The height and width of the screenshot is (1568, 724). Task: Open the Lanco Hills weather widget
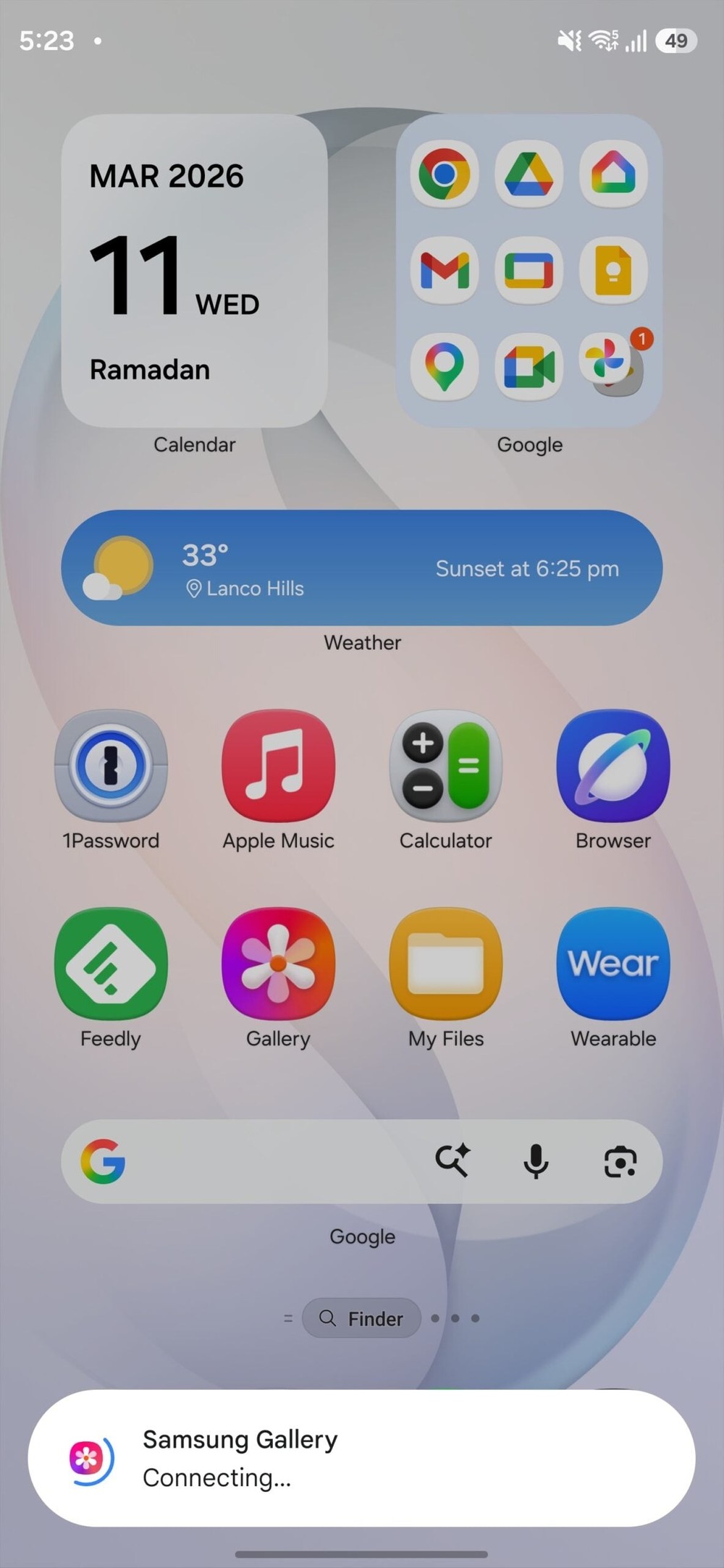[x=362, y=568]
